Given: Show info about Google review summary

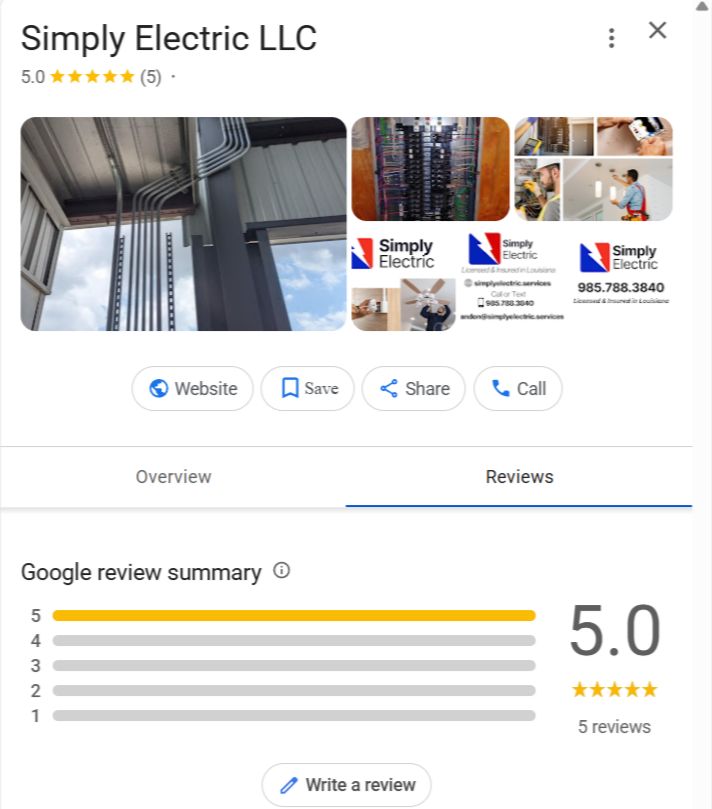Looking at the screenshot, I should (281, 571).
